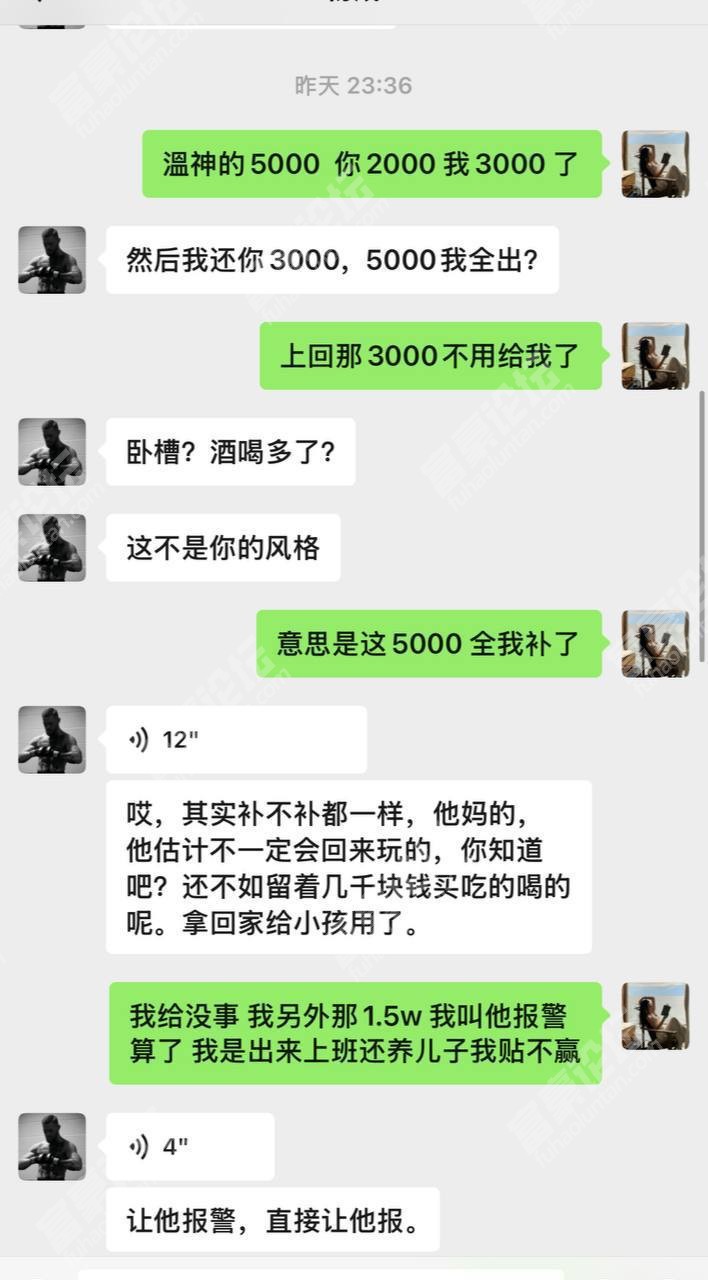Screen dimensions: 708x1280
Task: Open contact avatar beside 这不是你的风格 message
Action: tap(52, 548)
